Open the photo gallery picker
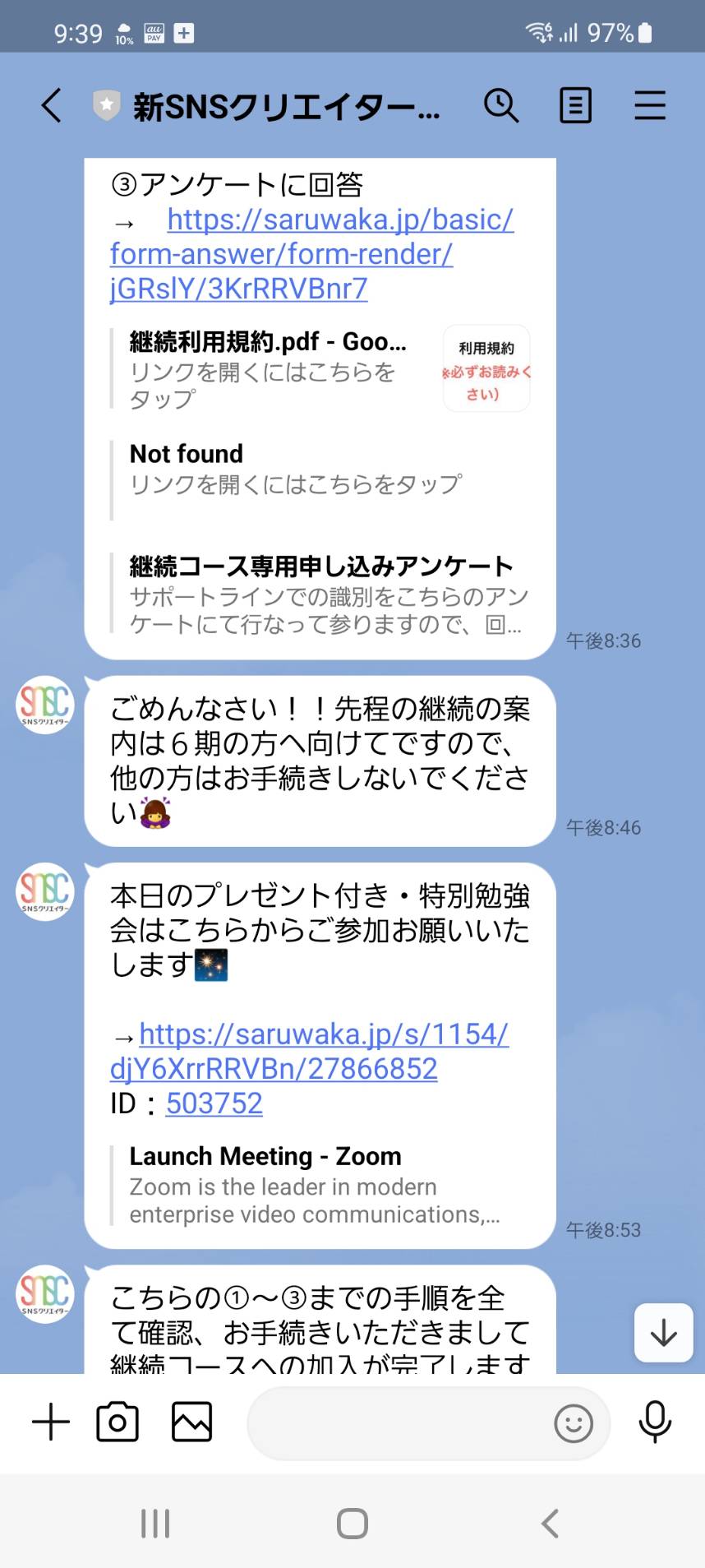Viewport: 705px width, 1568px height. click(x=191, y=1422)
